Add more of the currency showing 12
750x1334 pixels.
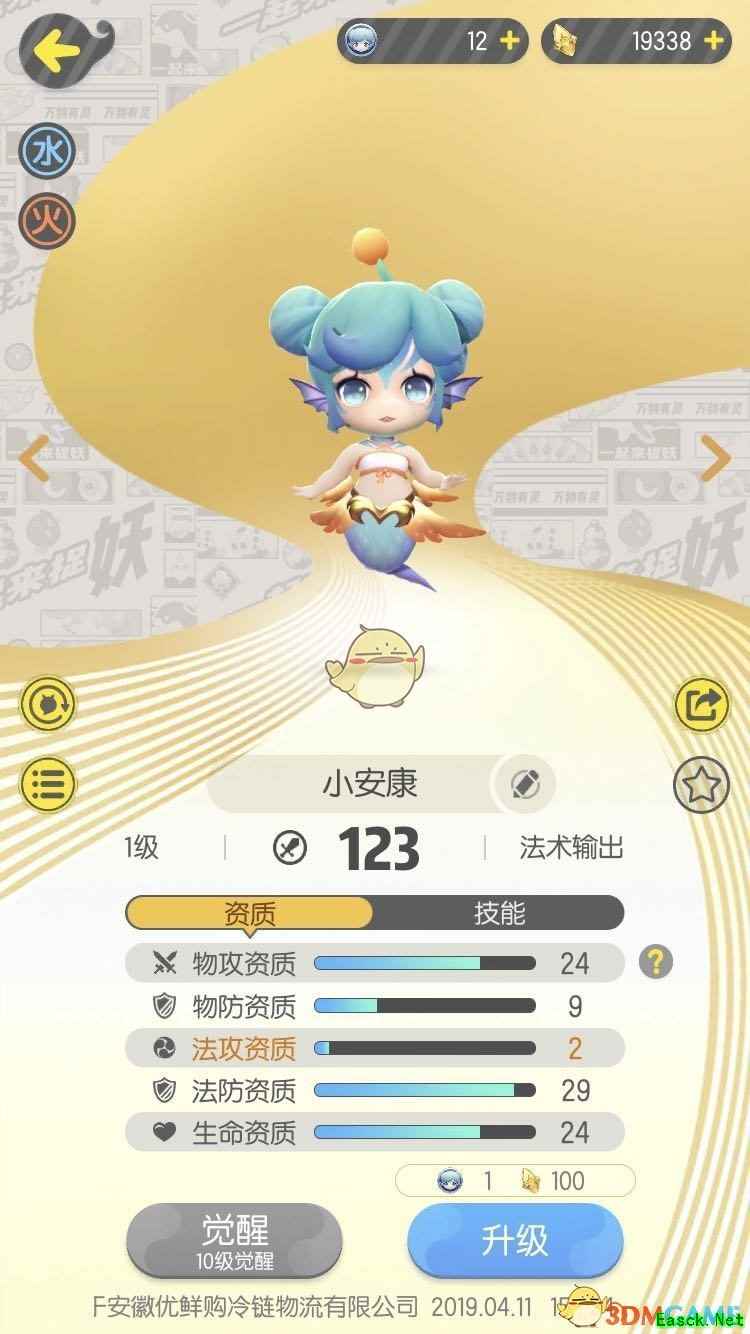click(x=509, y=40)
